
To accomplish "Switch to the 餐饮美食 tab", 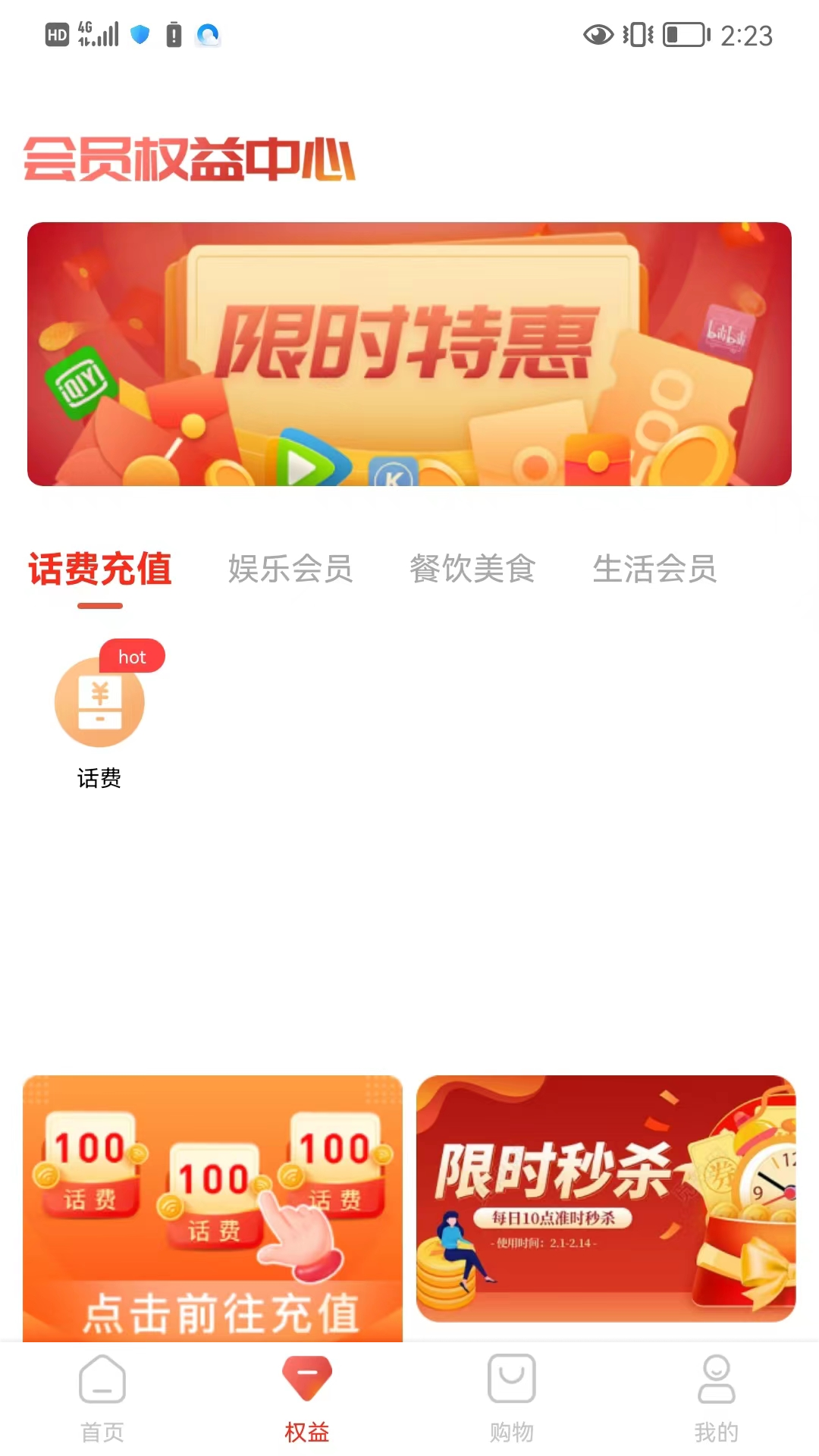I will (x=472, y=569).
